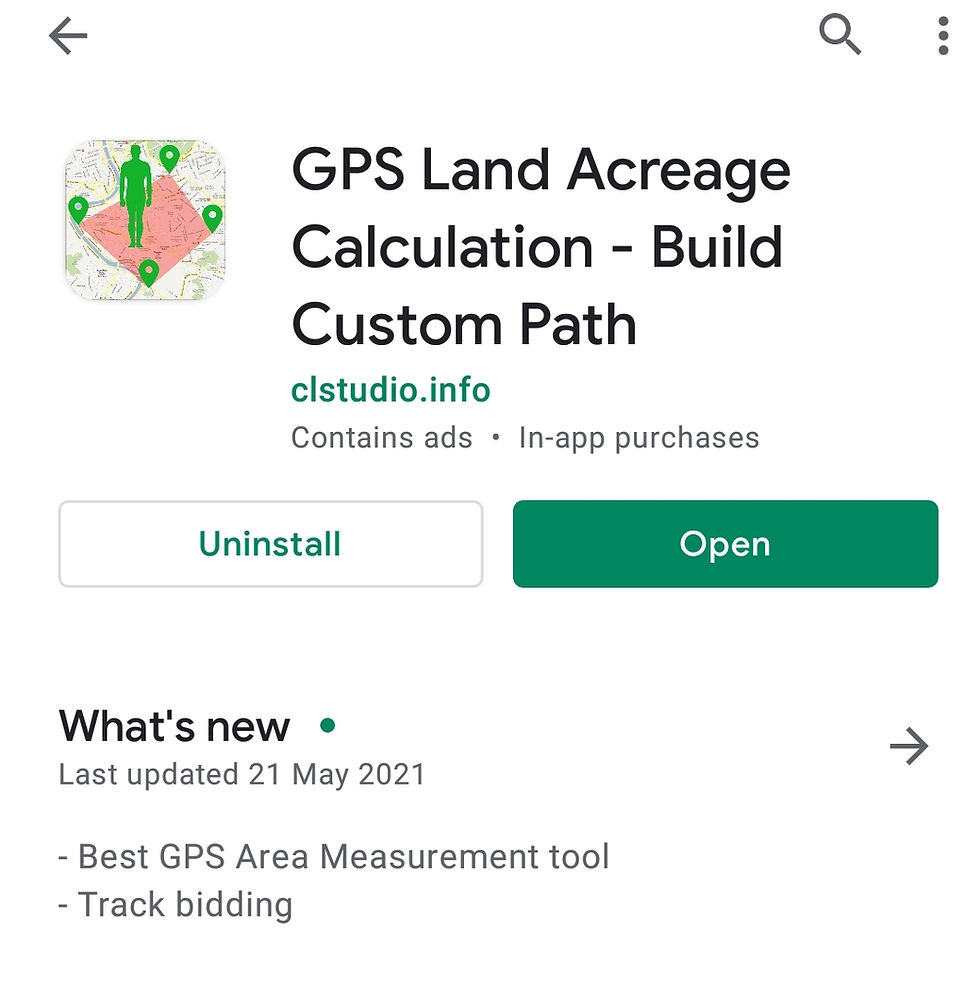980x992 pixels.
Task: Open search from the magnifier icon
Action: tap(839, 36)
